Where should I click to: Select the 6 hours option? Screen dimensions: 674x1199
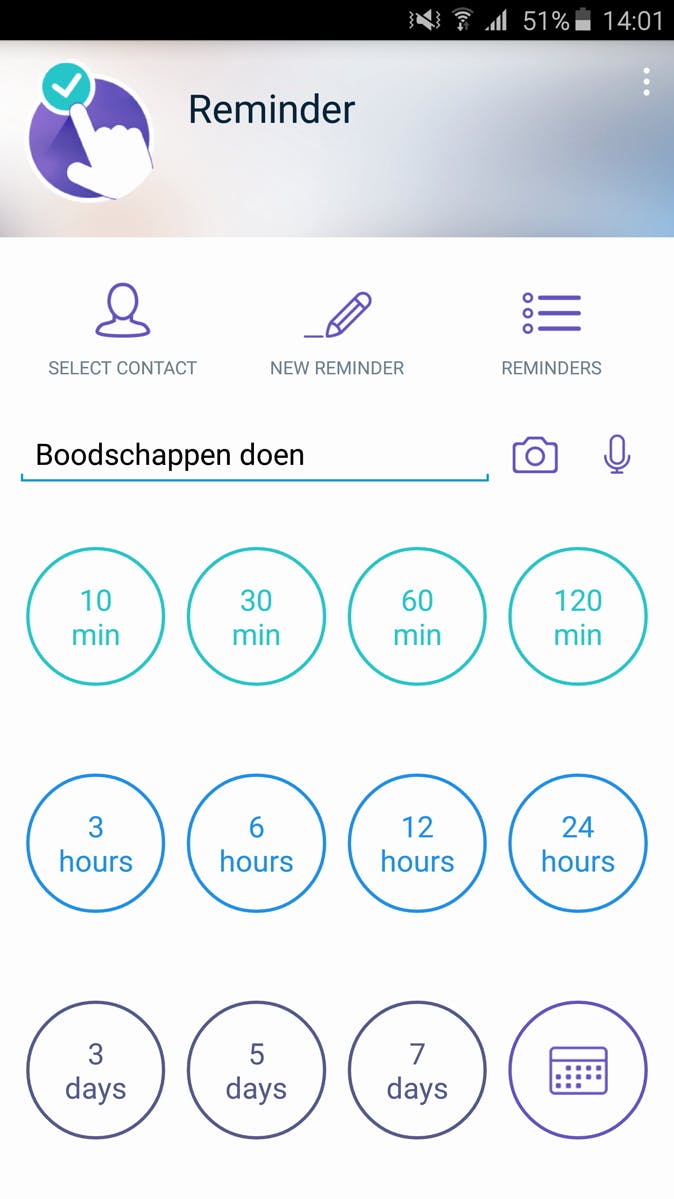257,843
